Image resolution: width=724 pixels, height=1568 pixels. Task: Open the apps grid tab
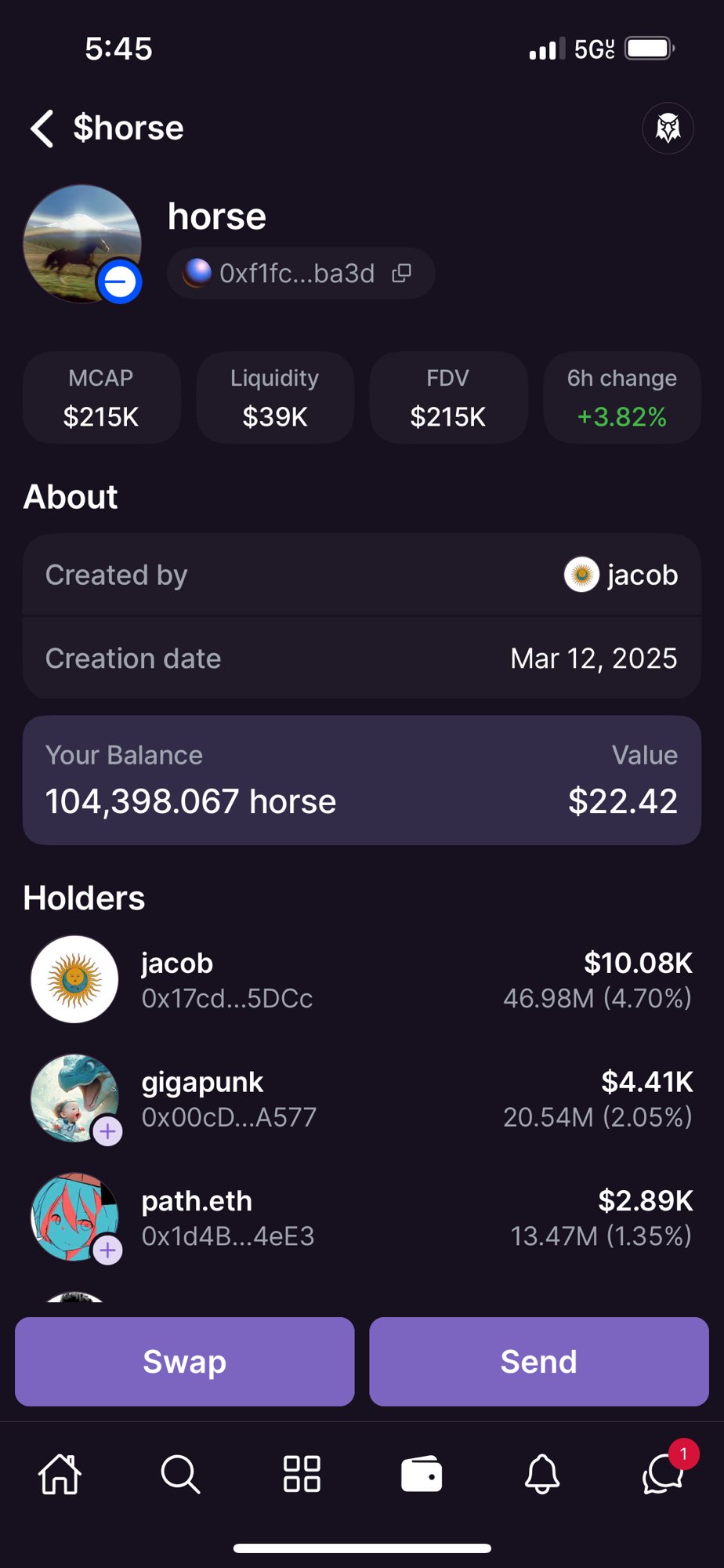tap(302, 1475)
